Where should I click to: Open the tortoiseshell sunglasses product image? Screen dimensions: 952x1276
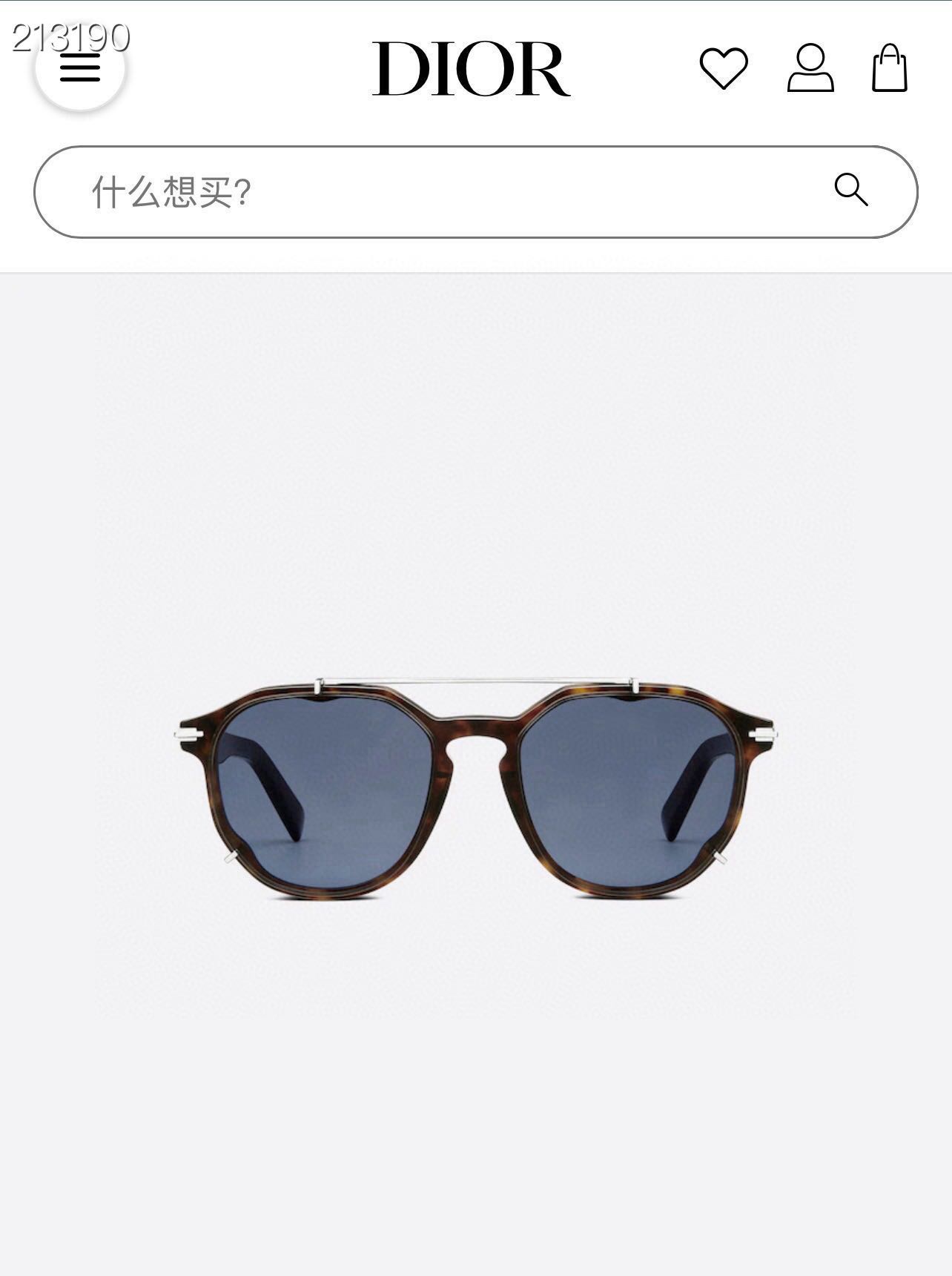click(x=476, y=787)
